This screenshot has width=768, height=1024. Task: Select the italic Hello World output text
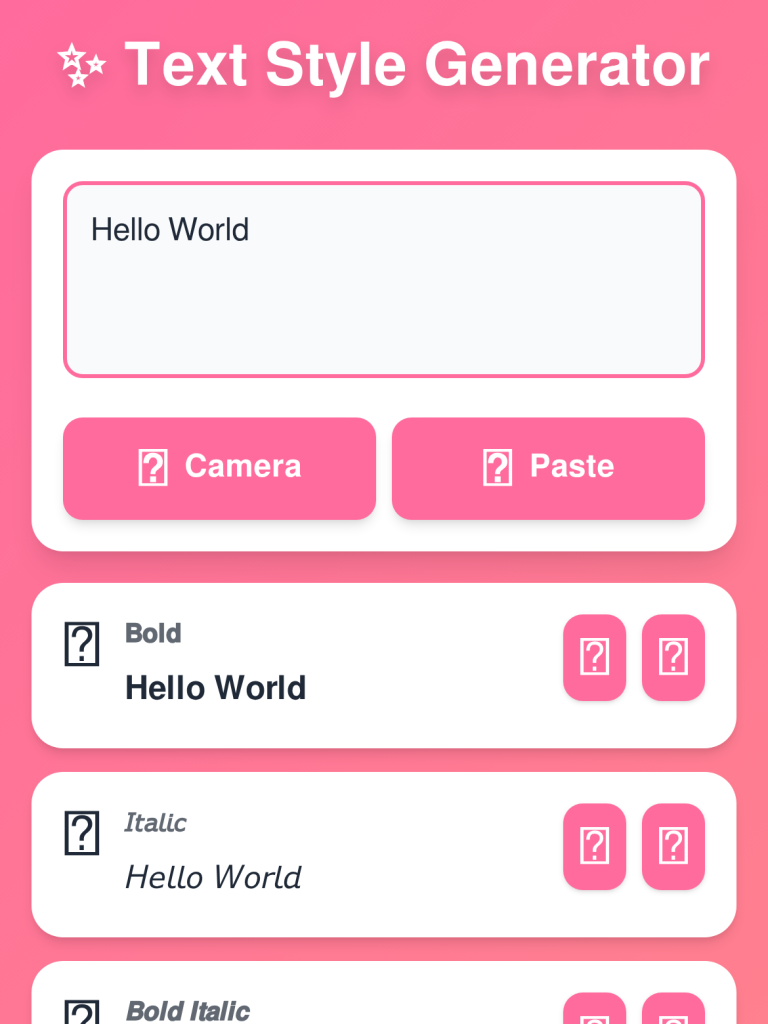point(213,878)
